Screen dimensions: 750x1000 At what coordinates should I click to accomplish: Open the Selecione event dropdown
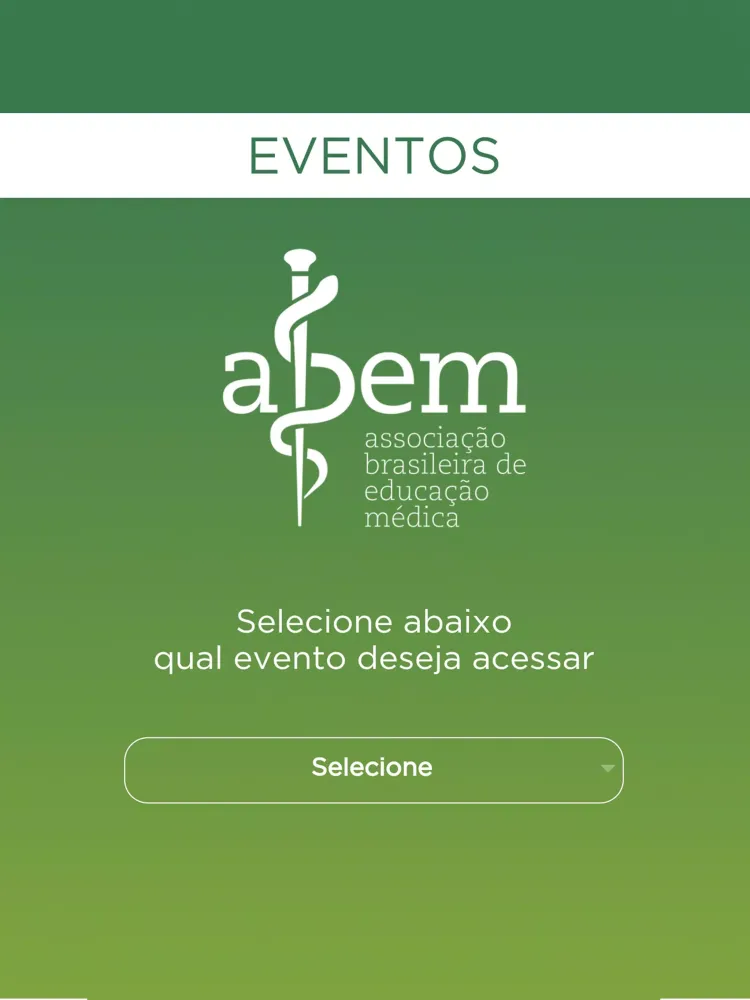point(373,769)
